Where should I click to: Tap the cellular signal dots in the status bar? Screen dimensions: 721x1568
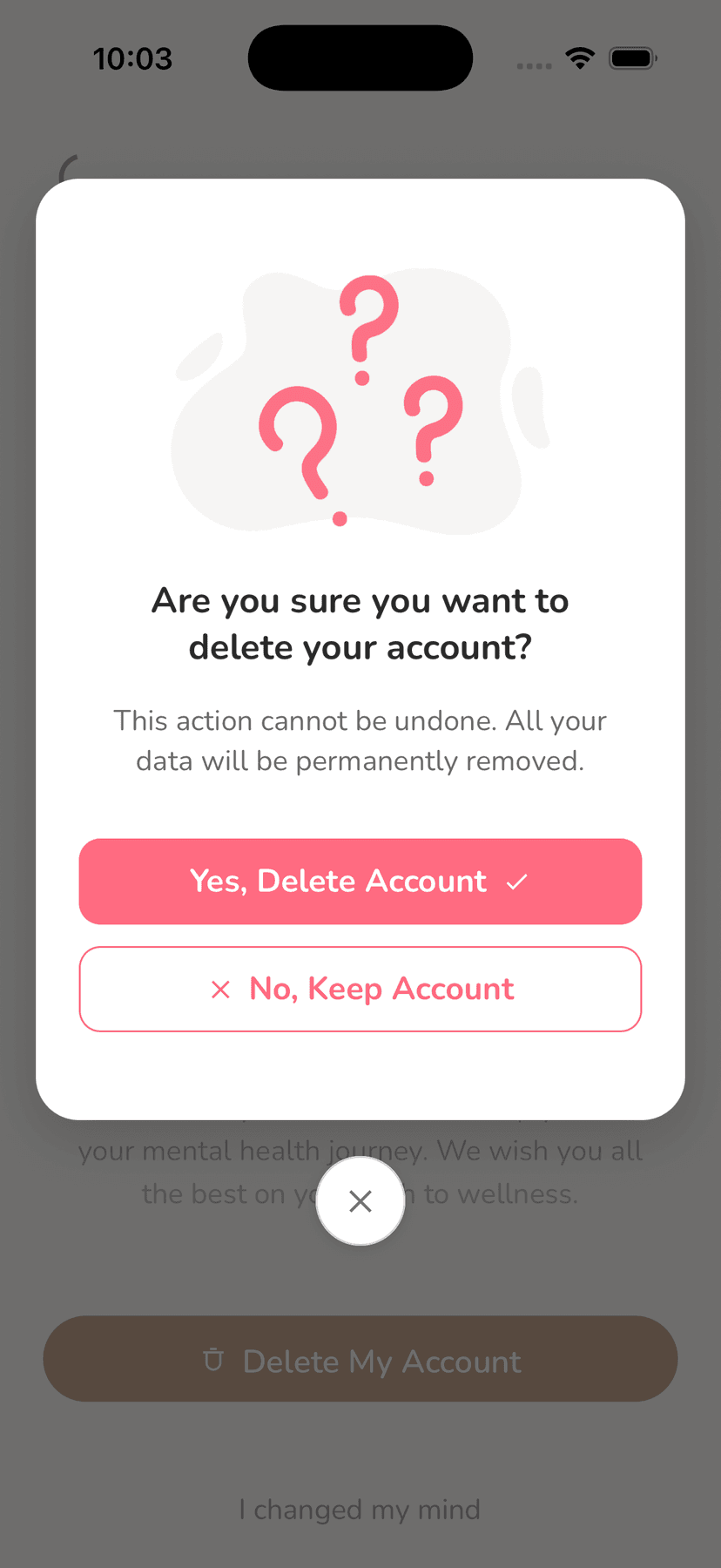[x=533, y=64]
